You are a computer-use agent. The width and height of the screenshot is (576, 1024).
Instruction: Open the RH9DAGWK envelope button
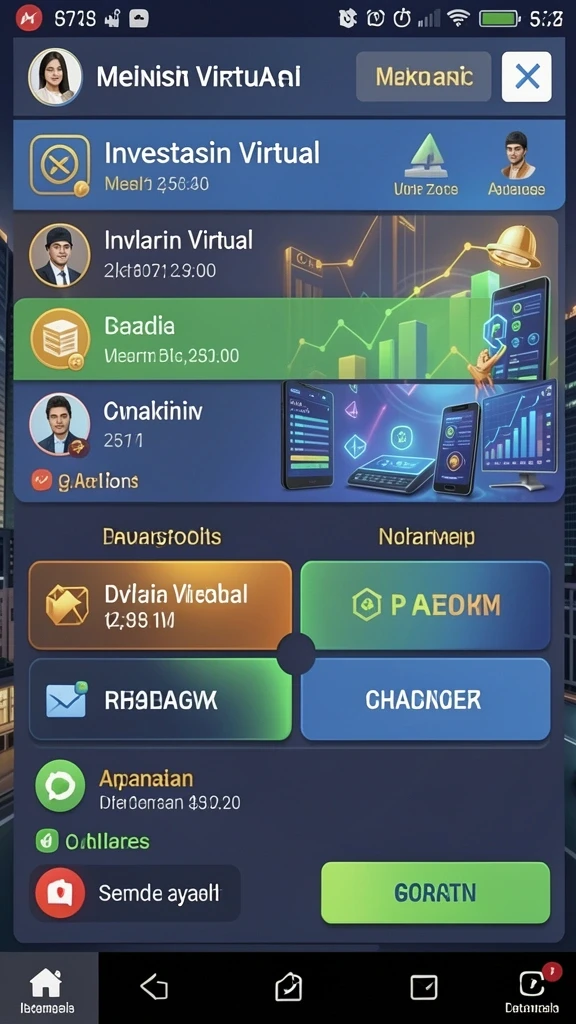[160, 699]
